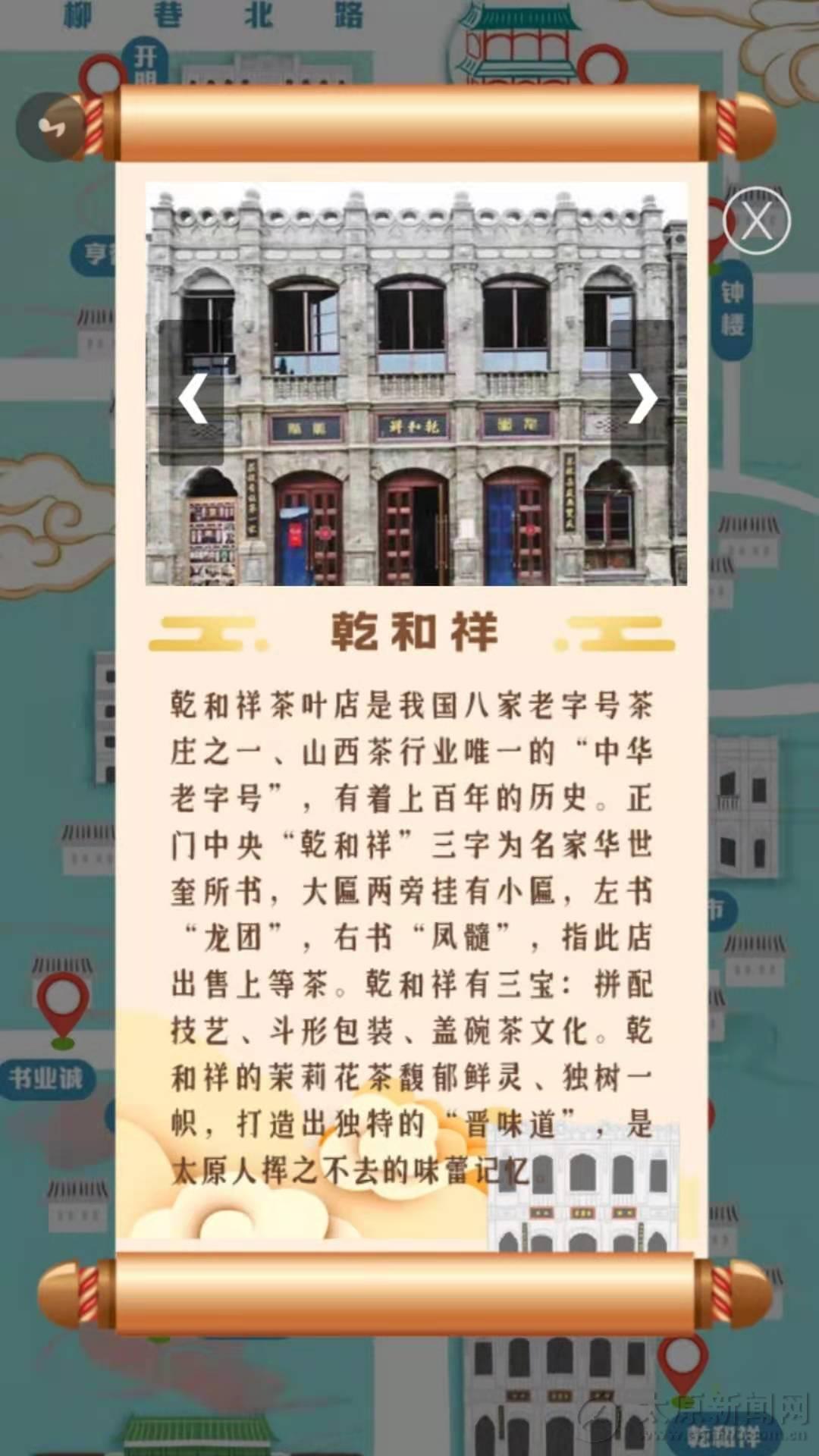This screenshot has width=819, height=1456.
Task: Close the 乾和祥 scroll popup
Action: point(756,221)
